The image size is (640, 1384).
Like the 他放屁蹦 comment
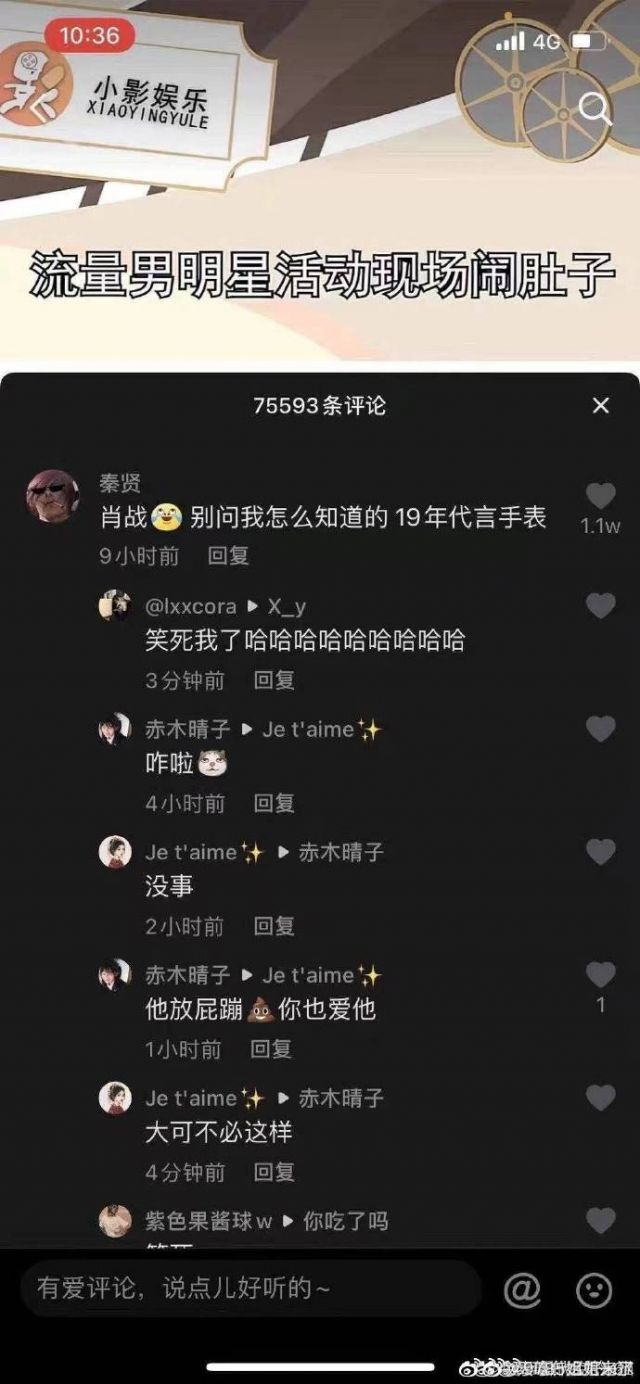[600, 975]
